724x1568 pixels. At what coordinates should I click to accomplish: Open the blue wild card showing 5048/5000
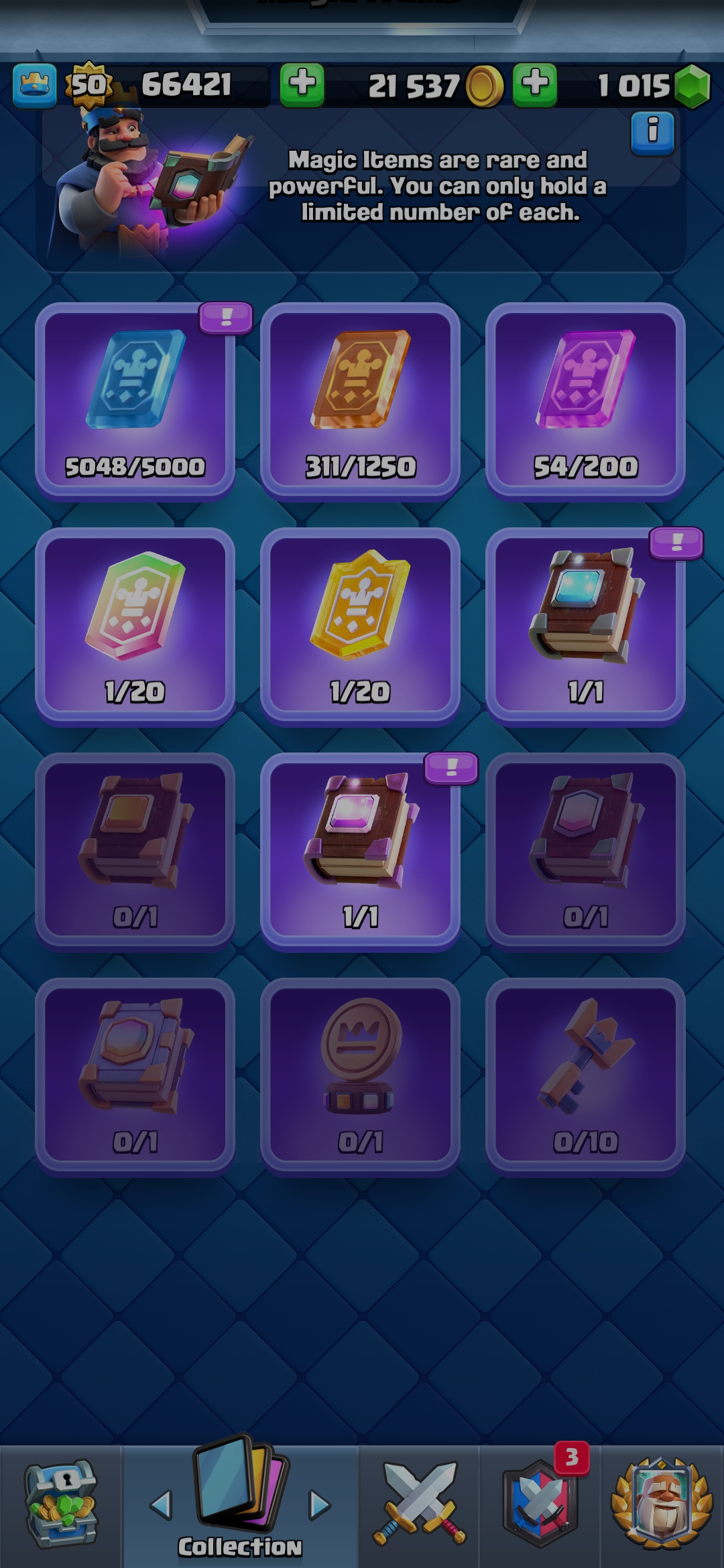pos(135,400)
